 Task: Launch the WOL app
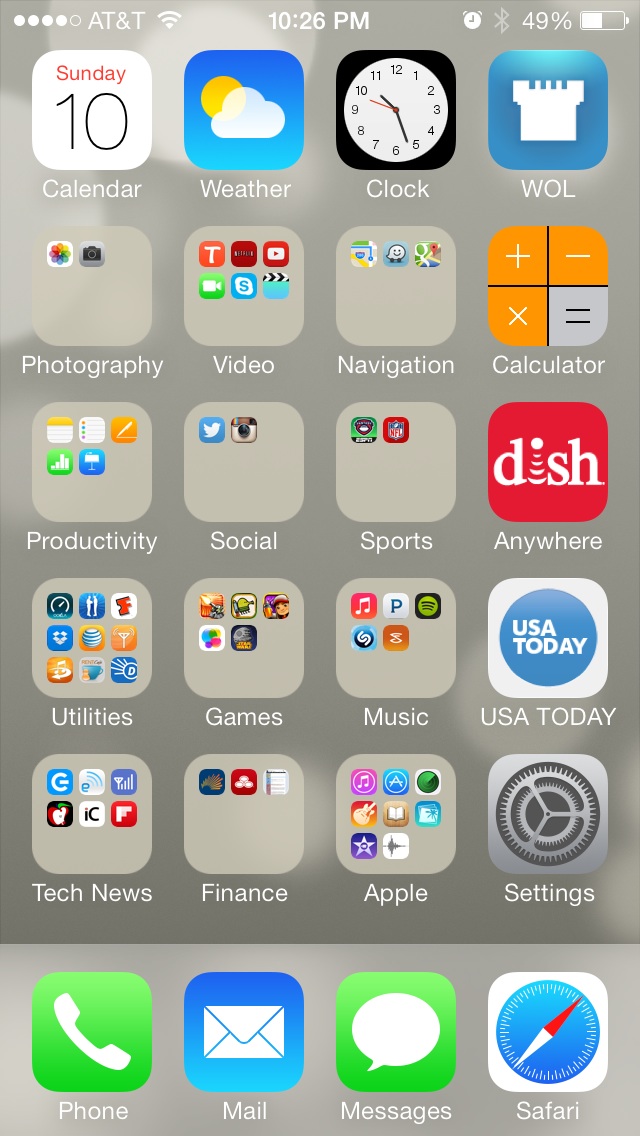[548, 110]
